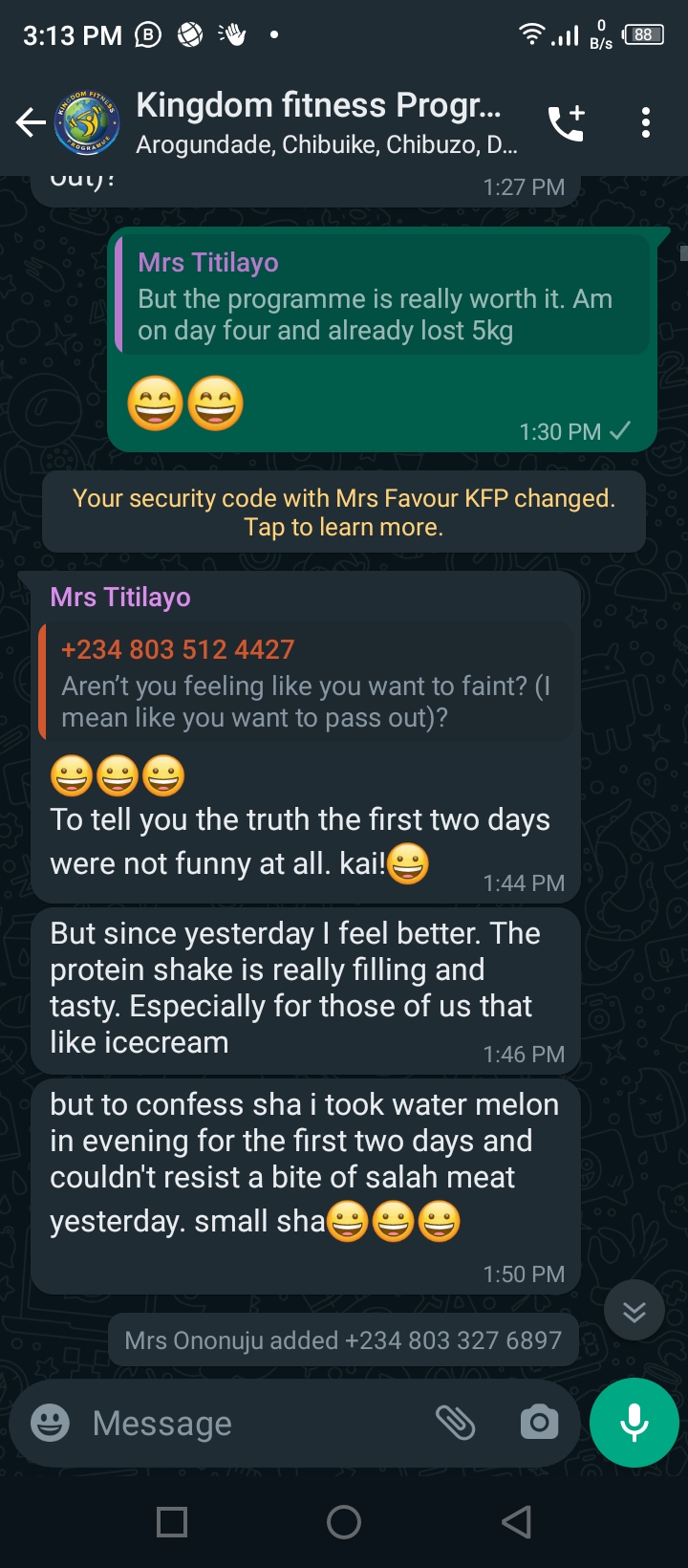This screenshot has width=688, height=1568.
Task: Go back to the chats list
Action: click(31, 122)
